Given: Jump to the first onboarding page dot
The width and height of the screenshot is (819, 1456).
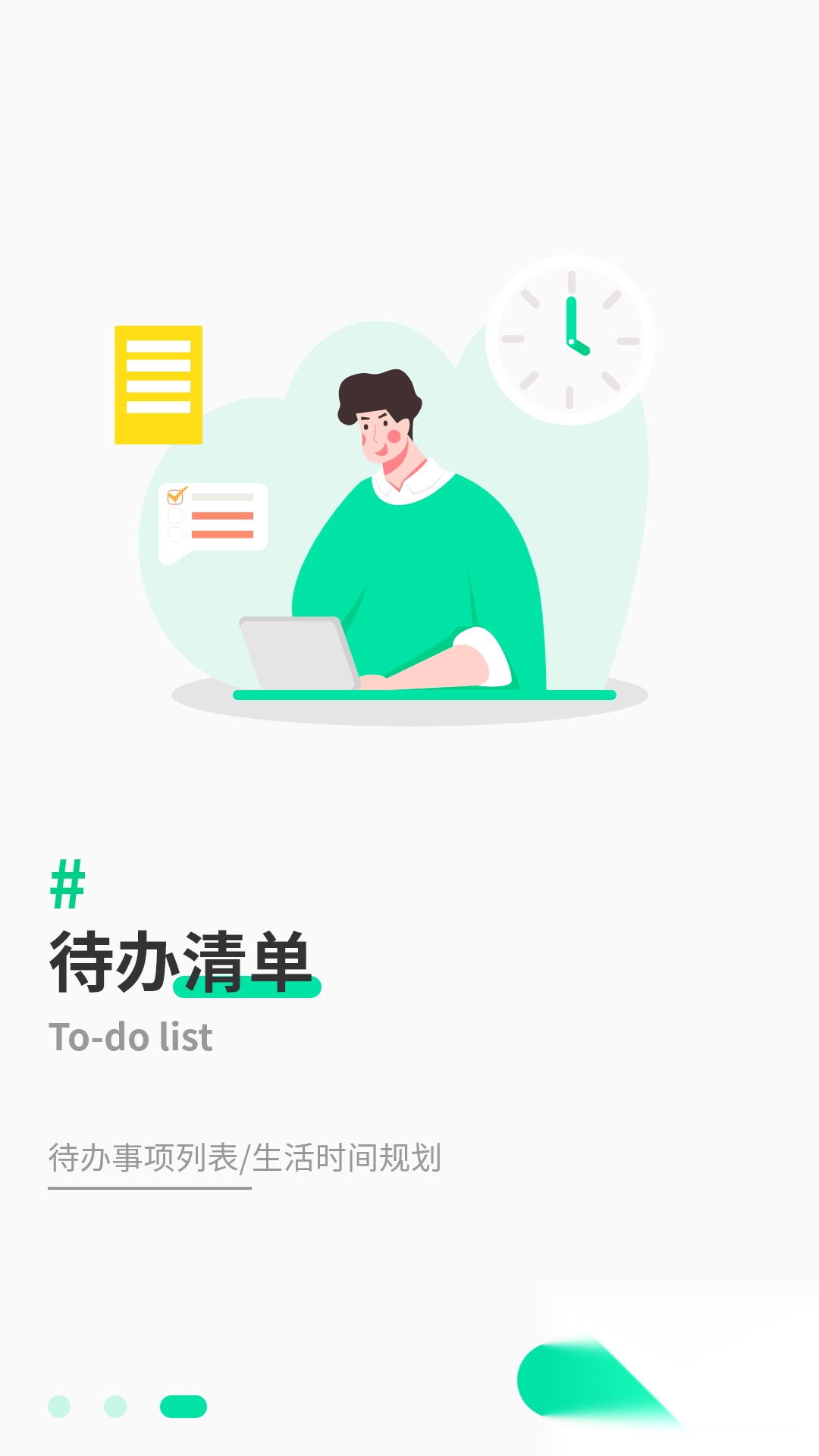Looking at the screenshot, I should pos(59,1407).
